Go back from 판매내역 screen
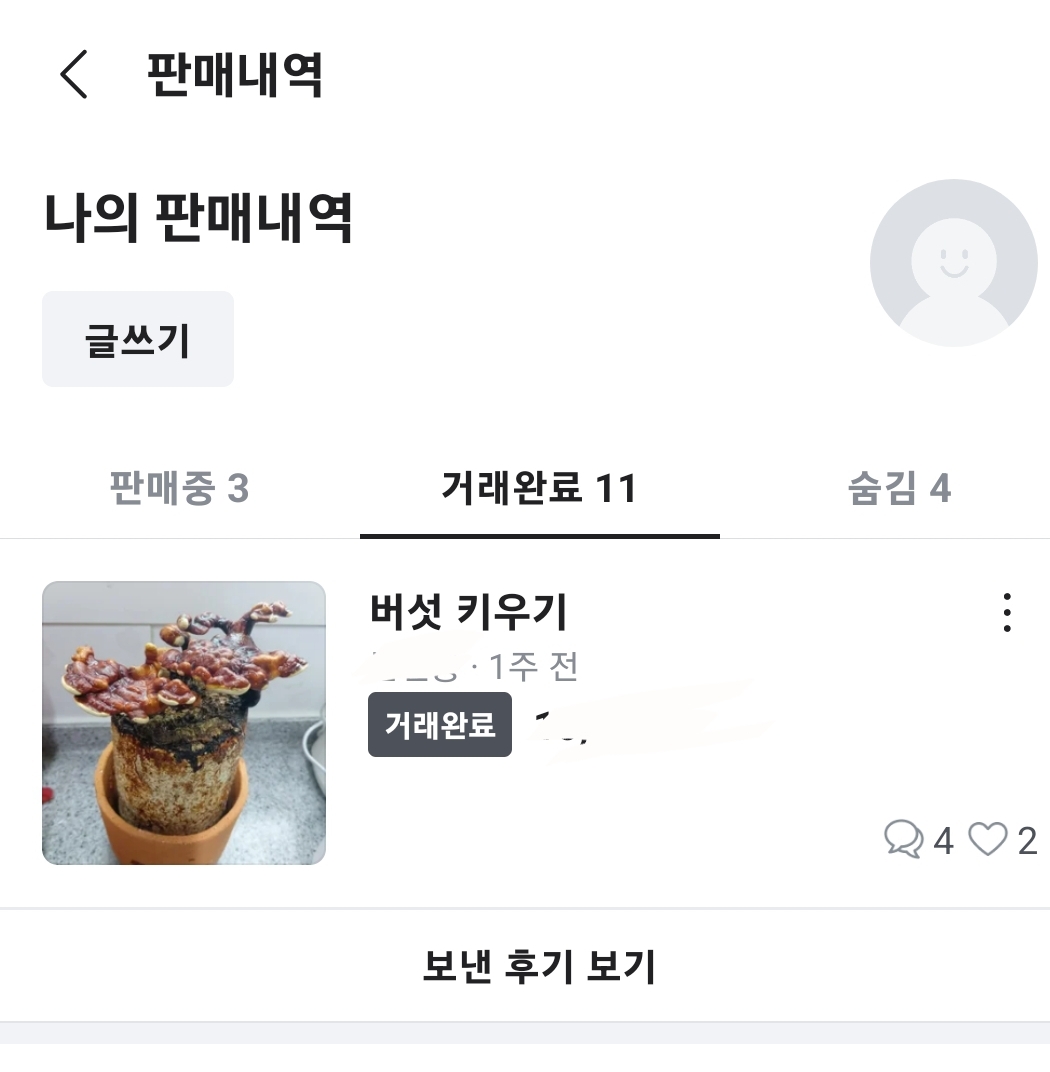The height and width of the screenshot is (1072, 1050). (74, 75)
